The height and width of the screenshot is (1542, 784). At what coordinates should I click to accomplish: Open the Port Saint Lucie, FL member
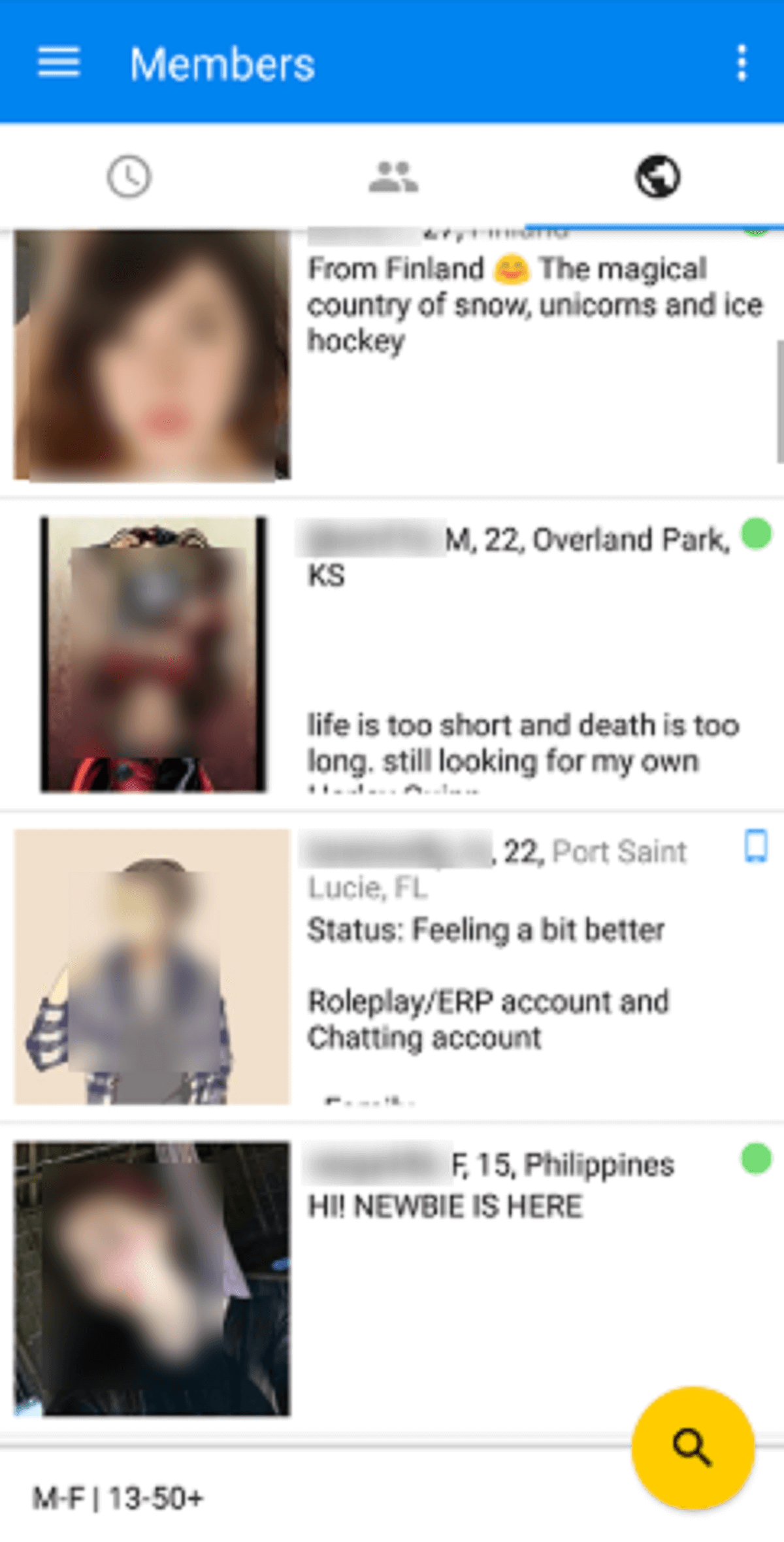click(392, 967)
